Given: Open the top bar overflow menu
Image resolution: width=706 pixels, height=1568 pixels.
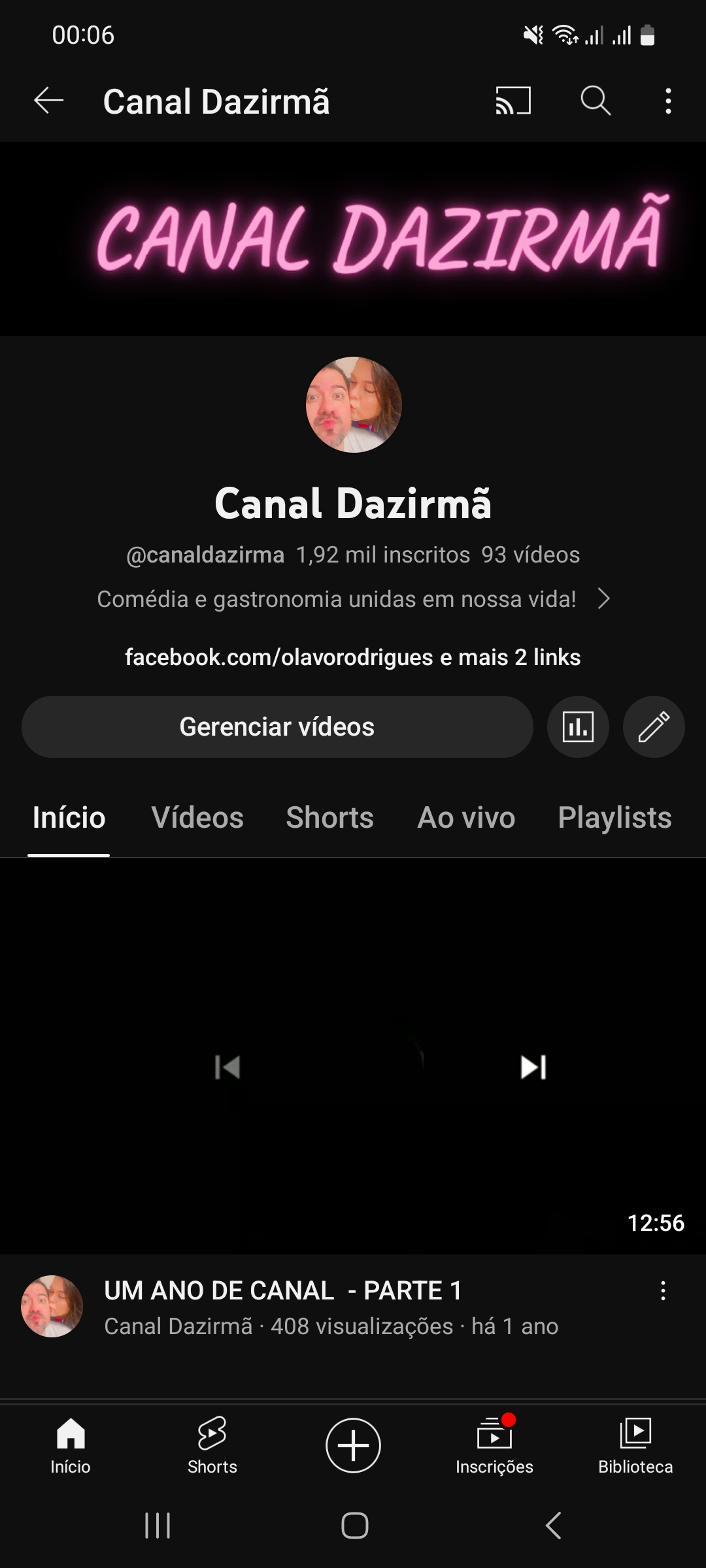Looking at the screenshot, I should 667,101.
